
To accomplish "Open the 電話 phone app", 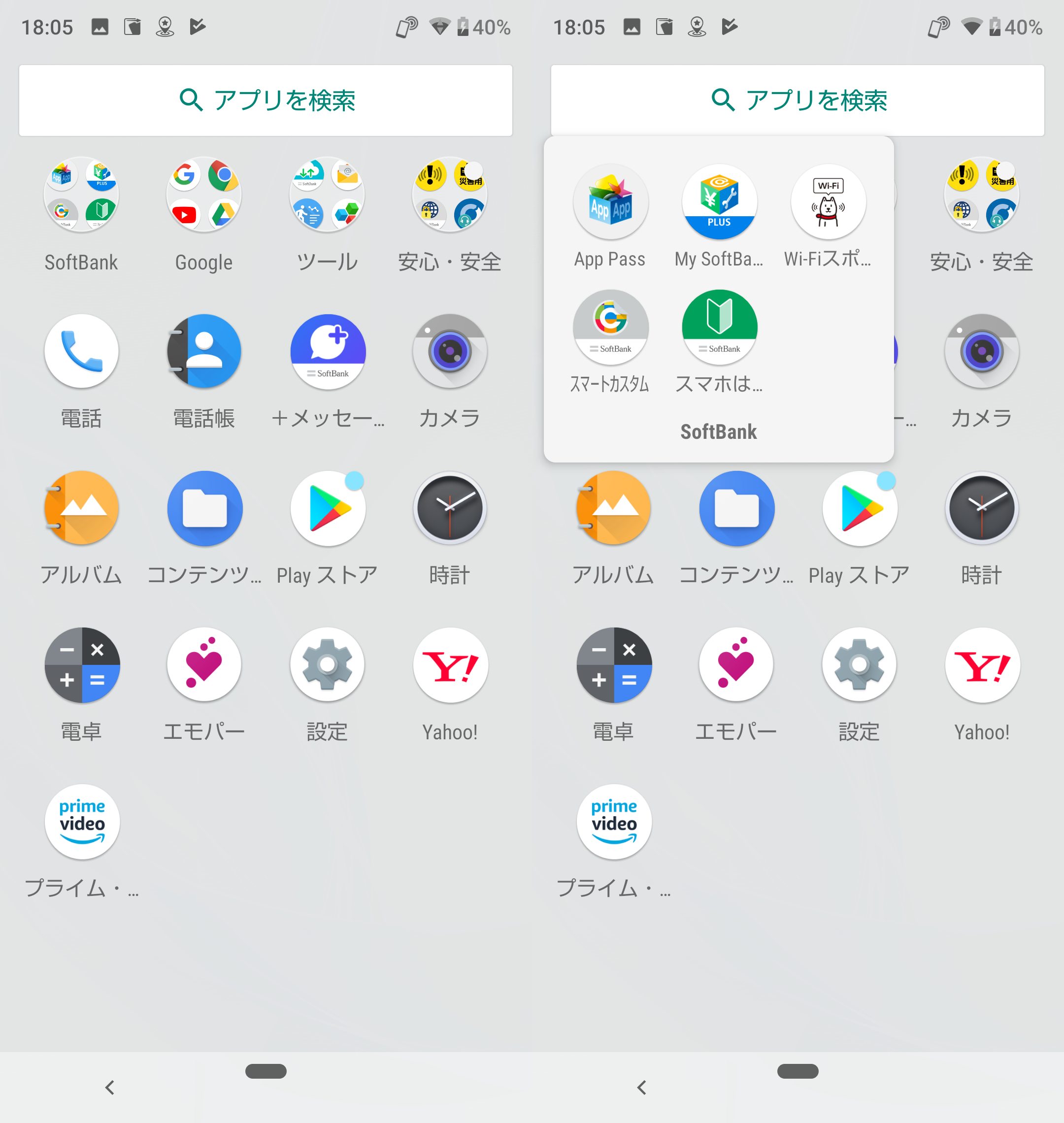I will click(81, 352).
